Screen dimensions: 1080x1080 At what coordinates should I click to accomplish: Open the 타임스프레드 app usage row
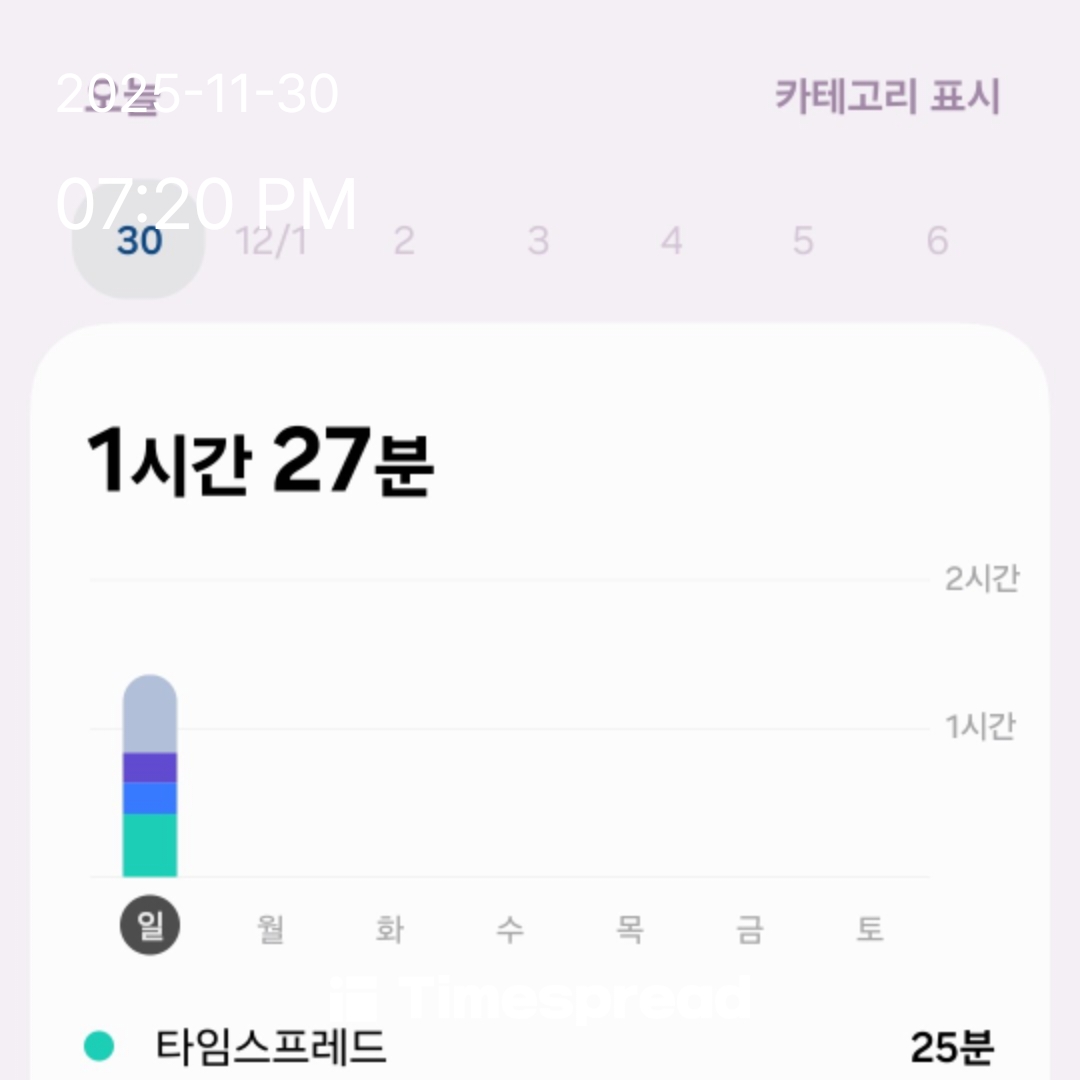540,1047
